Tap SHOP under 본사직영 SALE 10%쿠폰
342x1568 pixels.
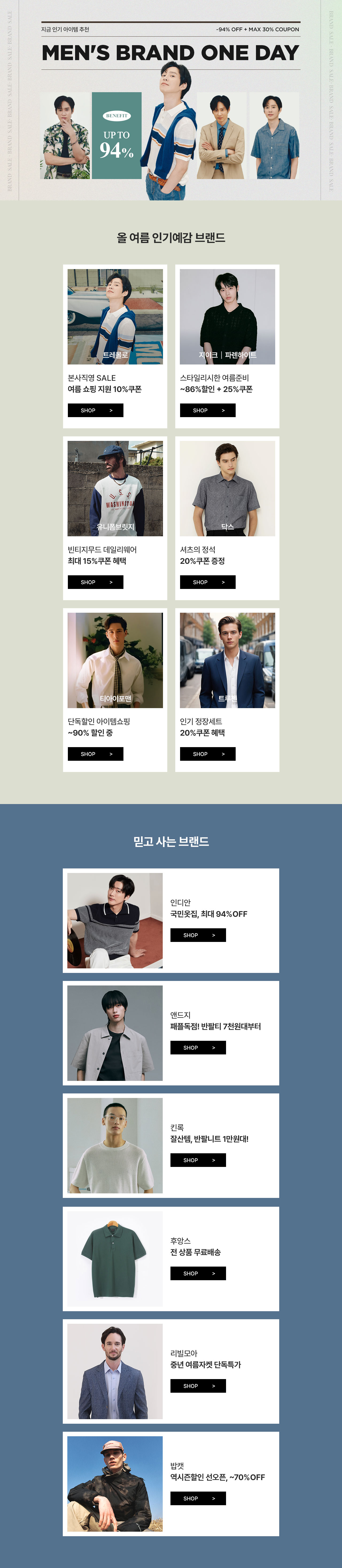[96, 410]
